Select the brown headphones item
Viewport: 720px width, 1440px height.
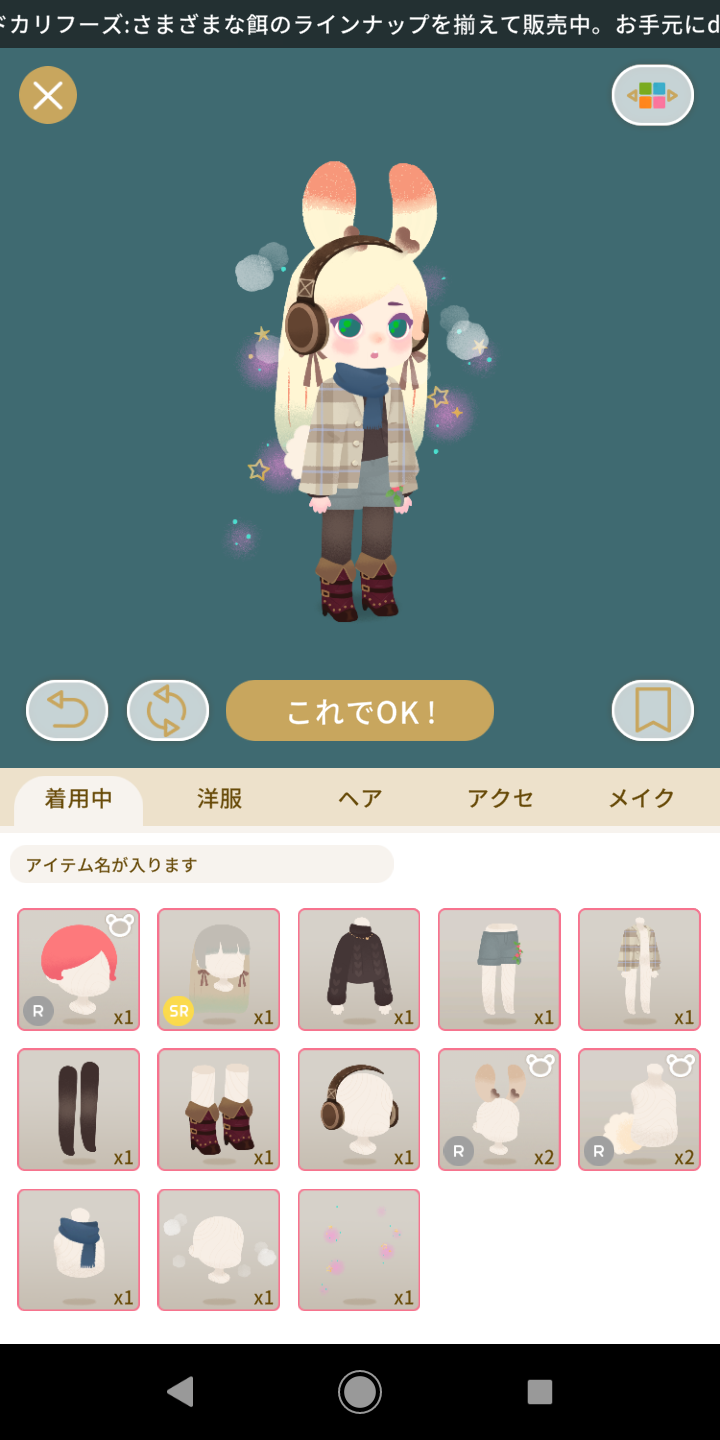pyautogui.click(x=359, y=1109)
